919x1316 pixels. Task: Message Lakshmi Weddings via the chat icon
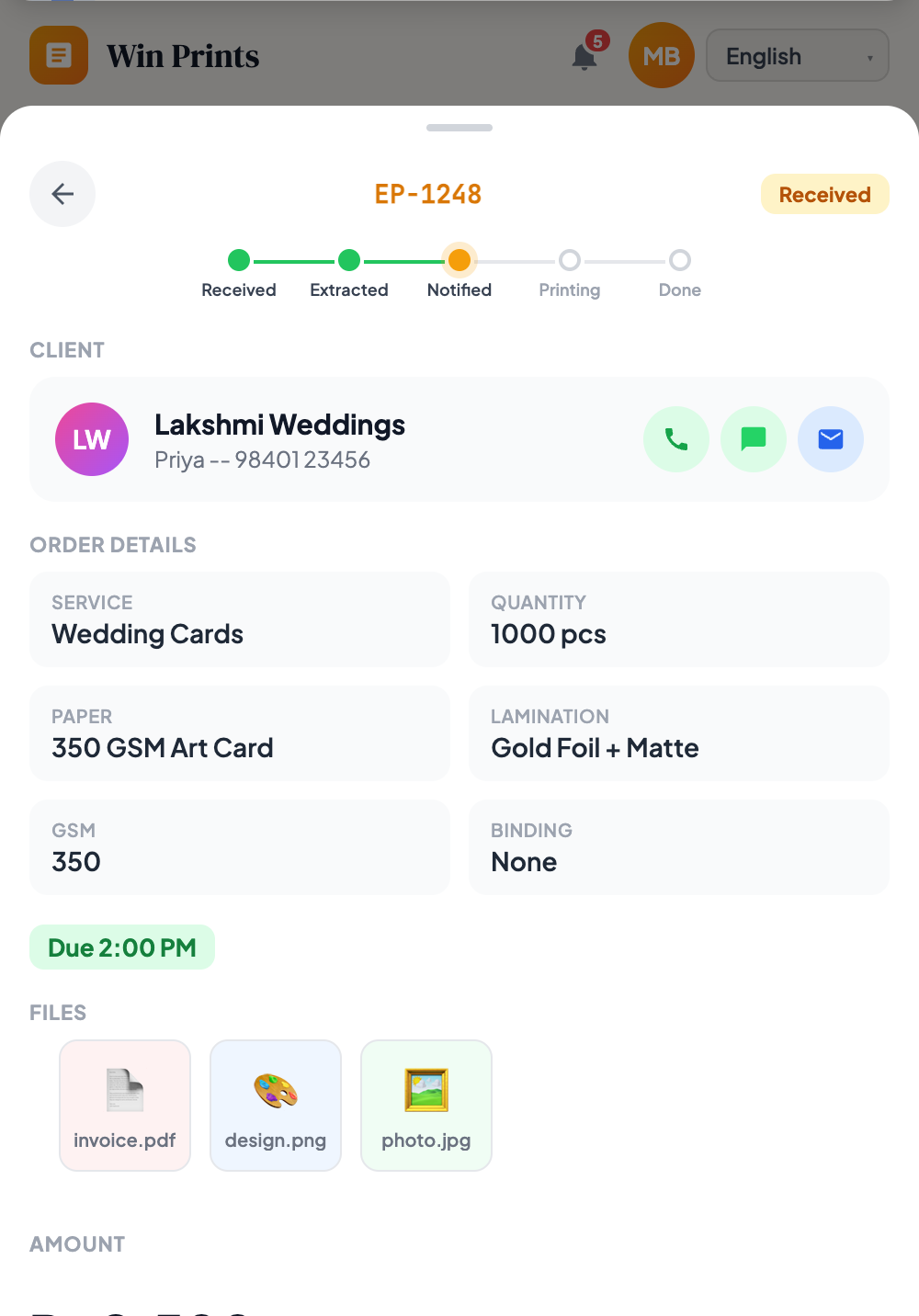(754, 439)
